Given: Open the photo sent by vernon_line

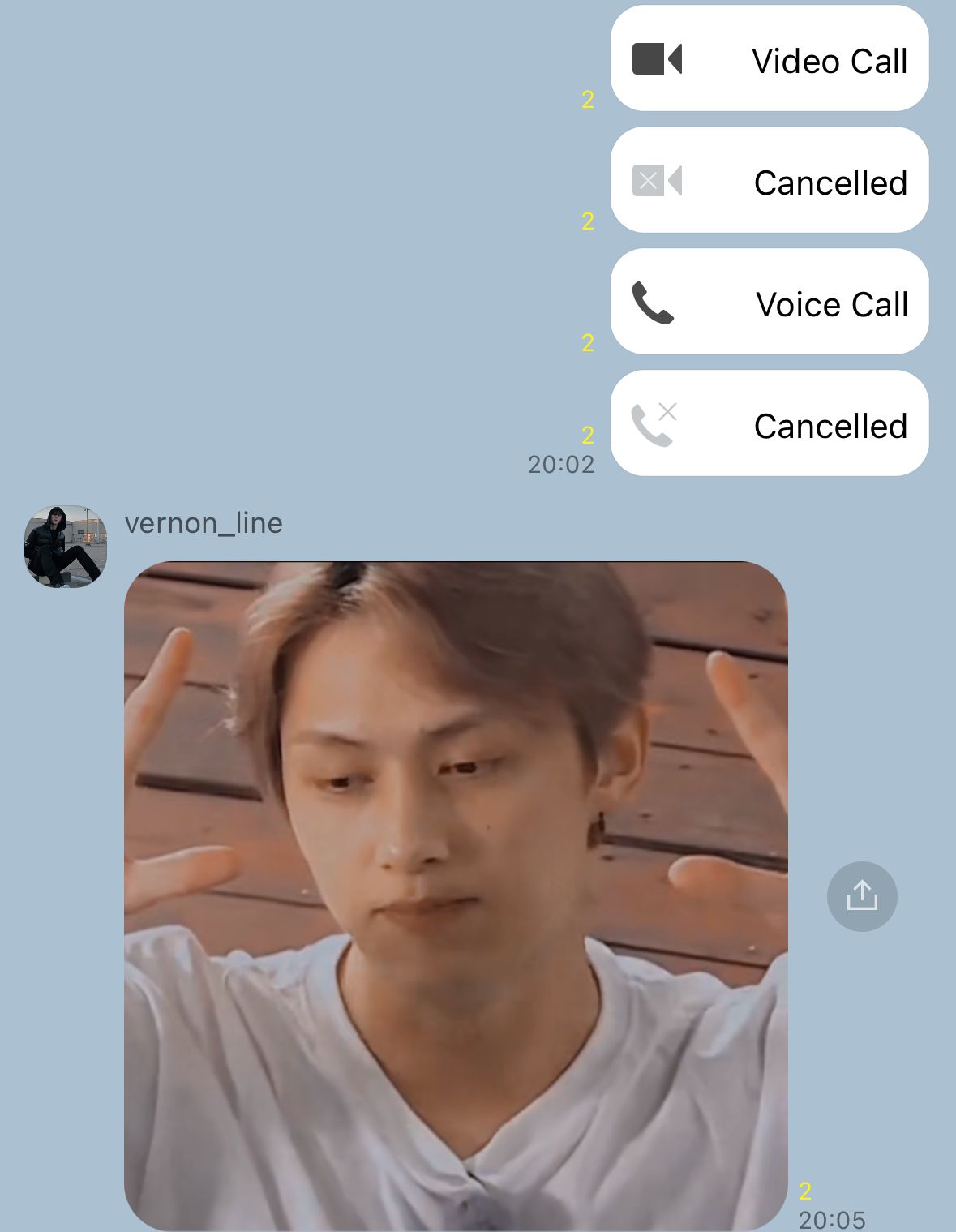Looking at the screenshot, I should (x=456, y=895).
